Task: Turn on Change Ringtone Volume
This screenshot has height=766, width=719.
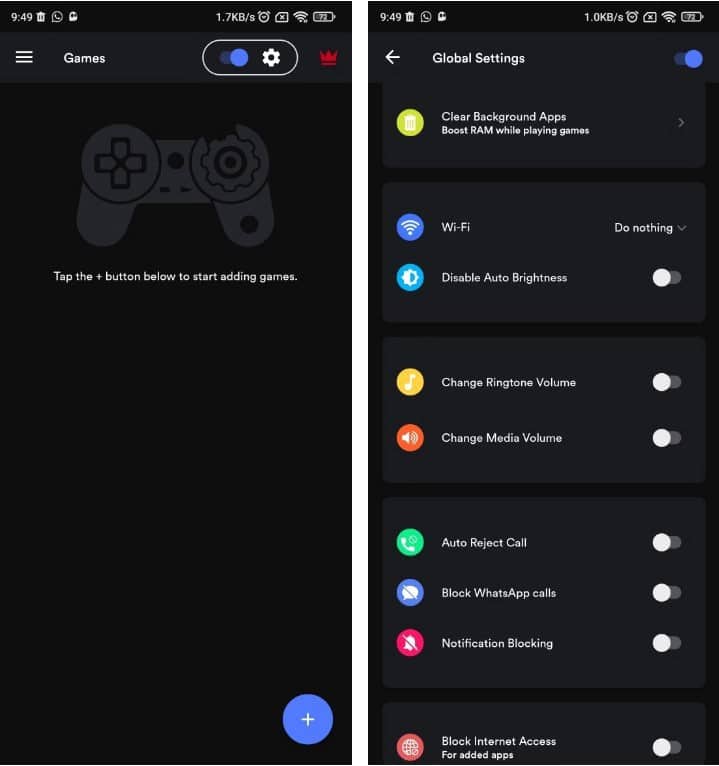Action: coord(666,382)
